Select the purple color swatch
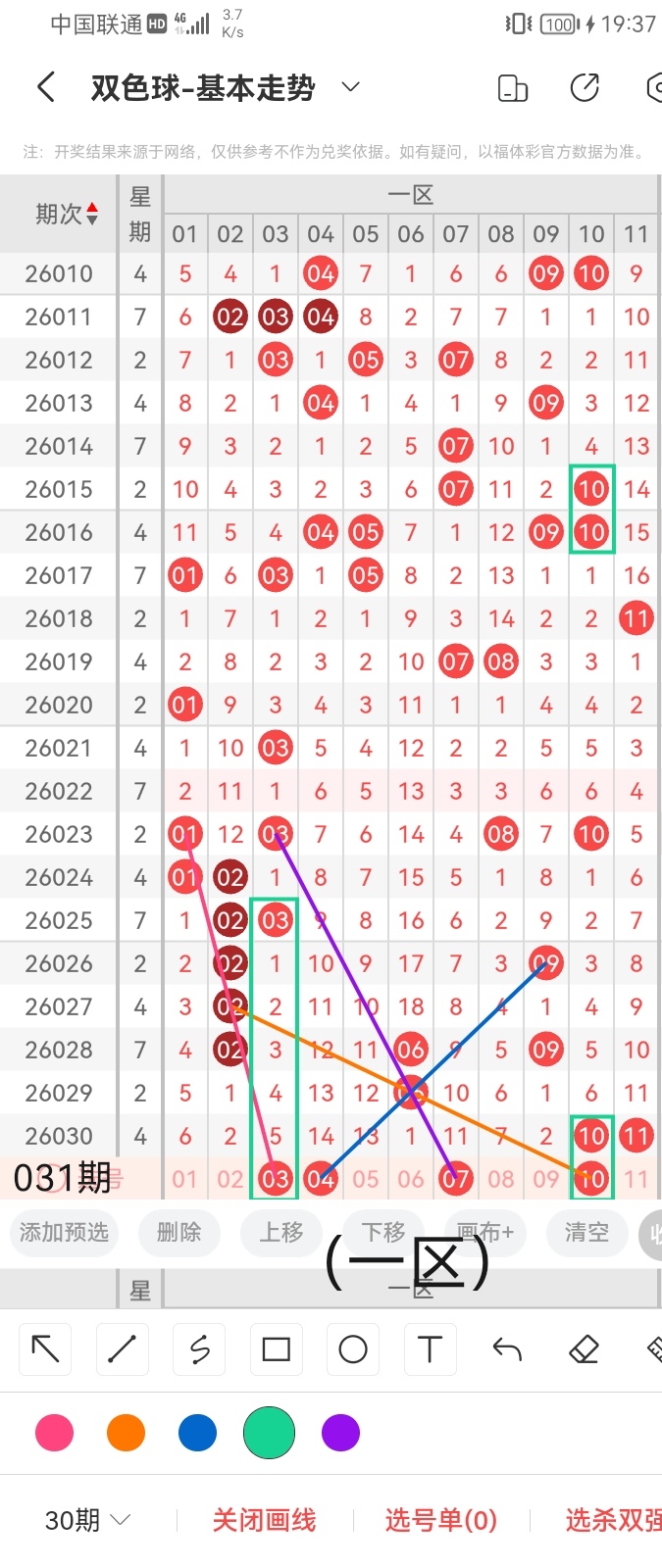This screenshot has height=1568, width=662. pyautogui.click(x=340, y=1433)
